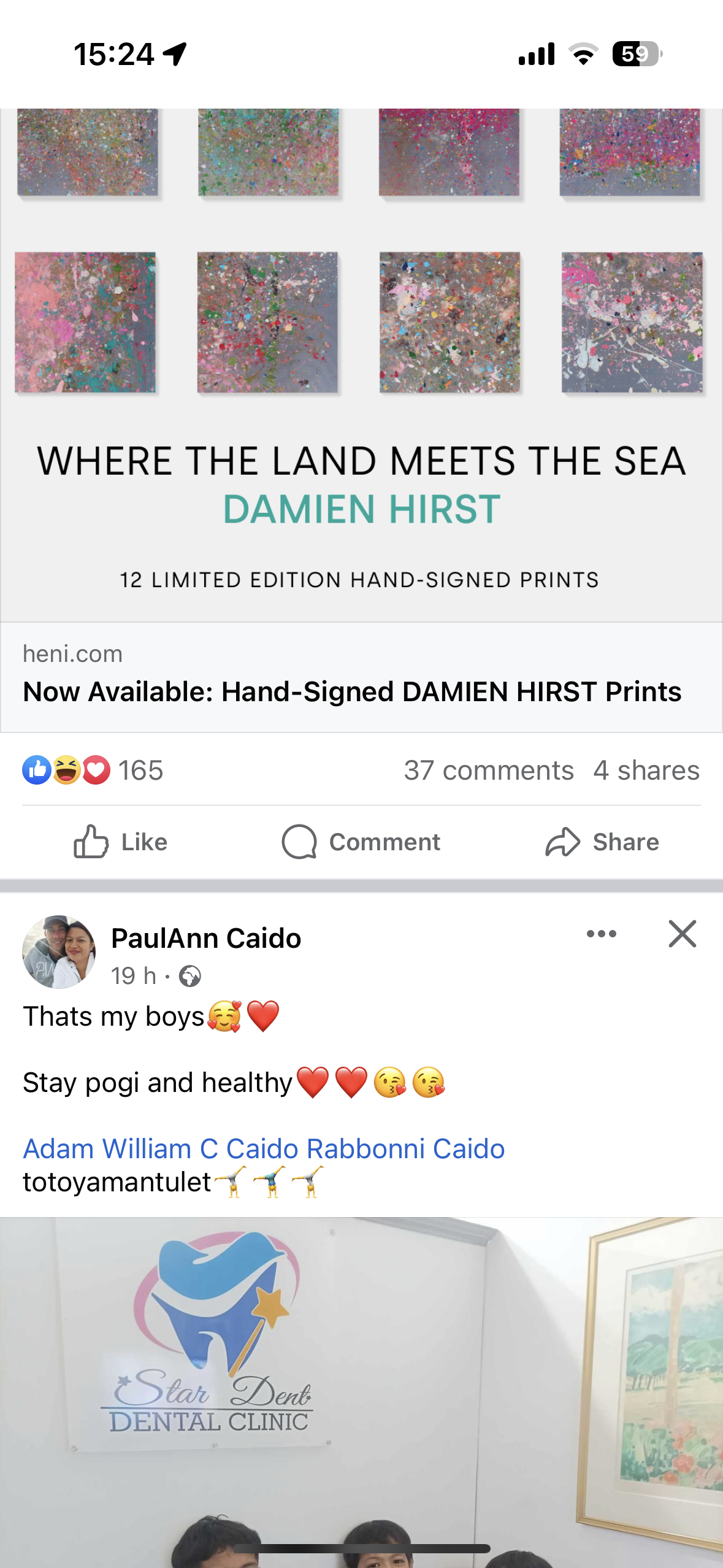Open the Star Dent dental clinic photo
This screenshot has height=1568, width=723.
click(361, 1386)
